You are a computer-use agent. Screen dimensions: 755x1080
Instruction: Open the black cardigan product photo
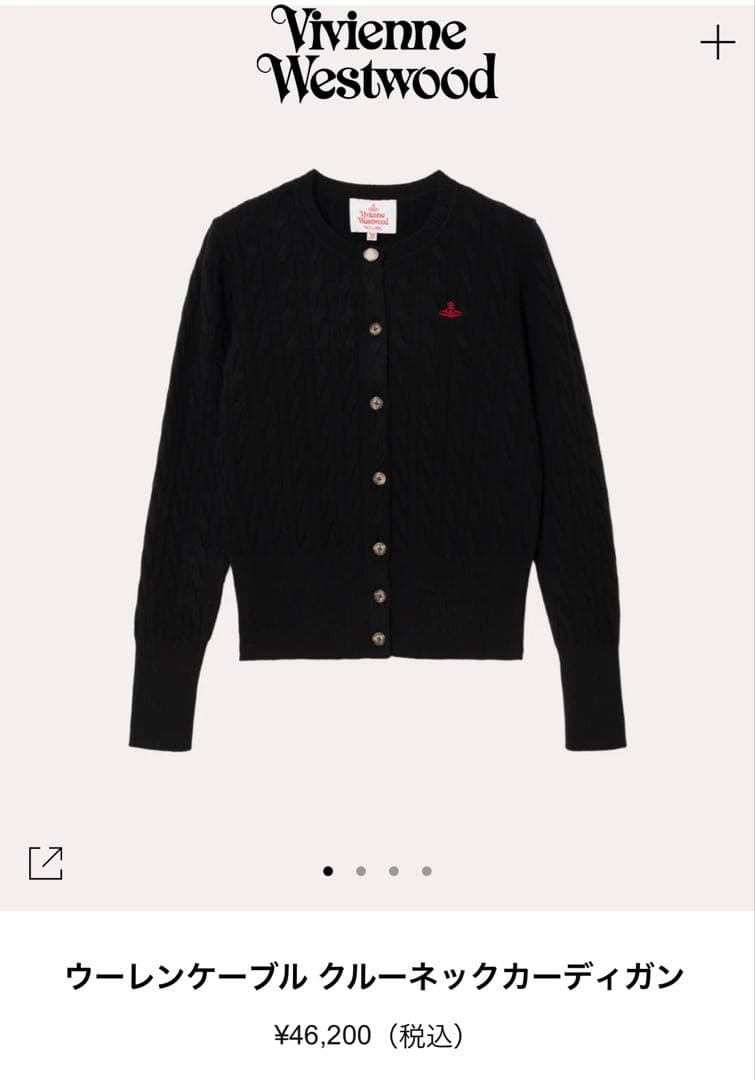tap(377, 460)
